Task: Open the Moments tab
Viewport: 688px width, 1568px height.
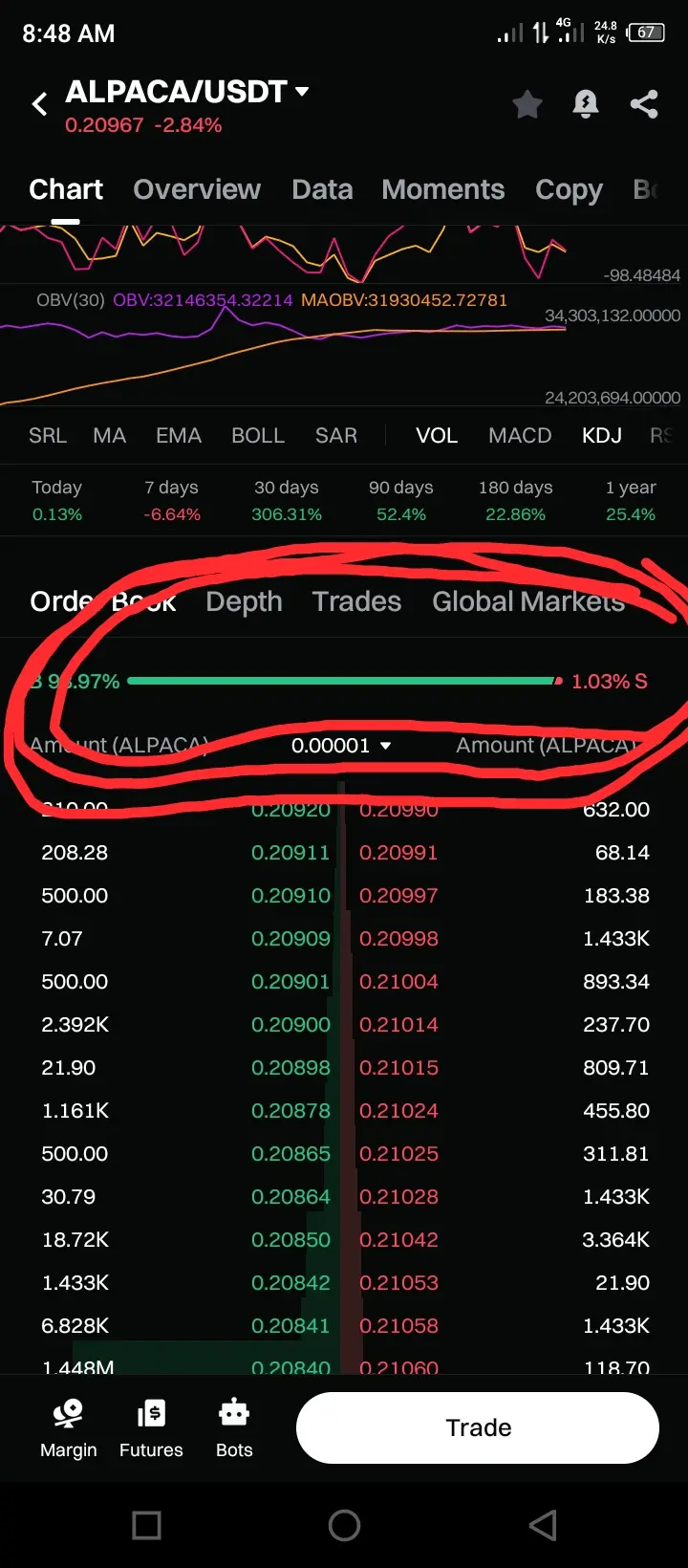Action: coord(443,189)
